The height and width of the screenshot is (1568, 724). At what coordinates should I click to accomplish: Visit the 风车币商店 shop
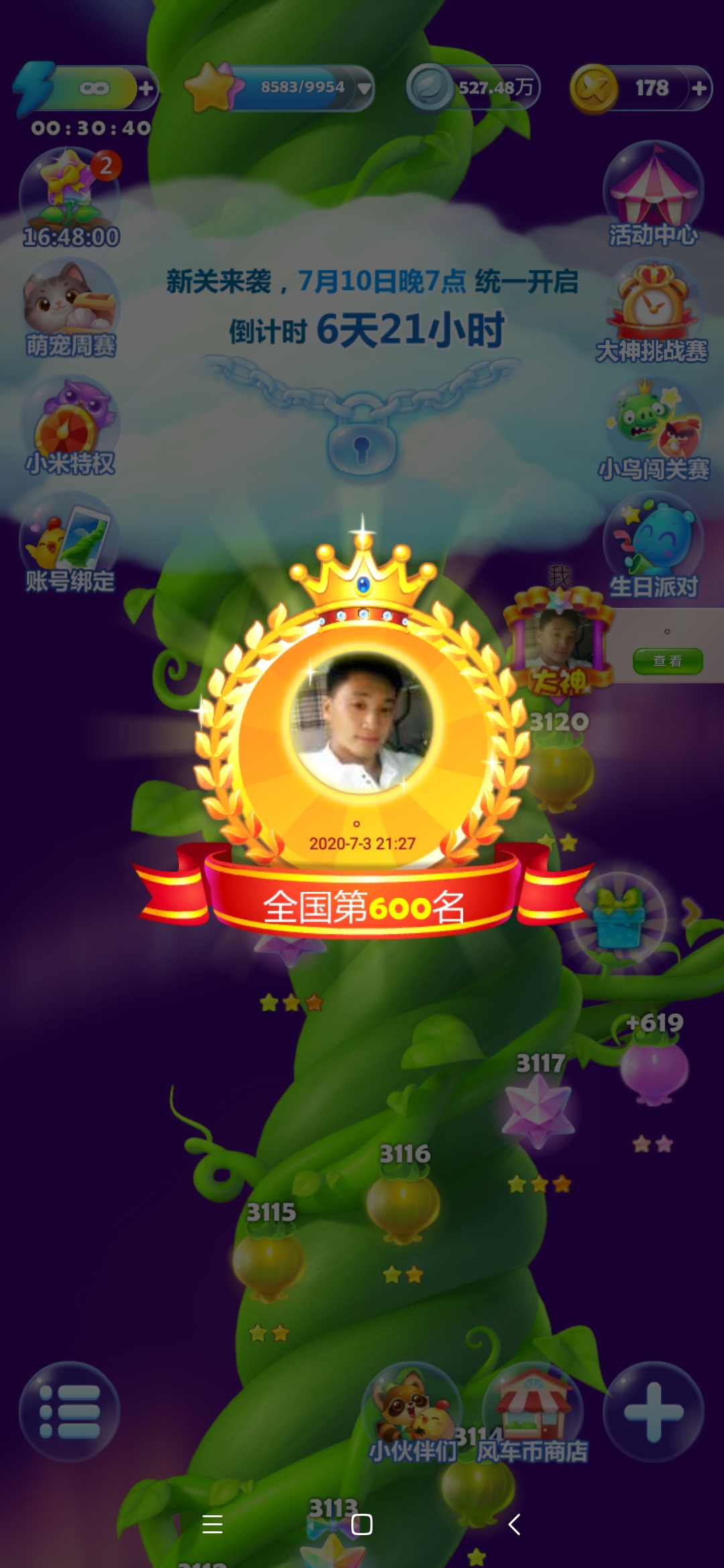532,1411
